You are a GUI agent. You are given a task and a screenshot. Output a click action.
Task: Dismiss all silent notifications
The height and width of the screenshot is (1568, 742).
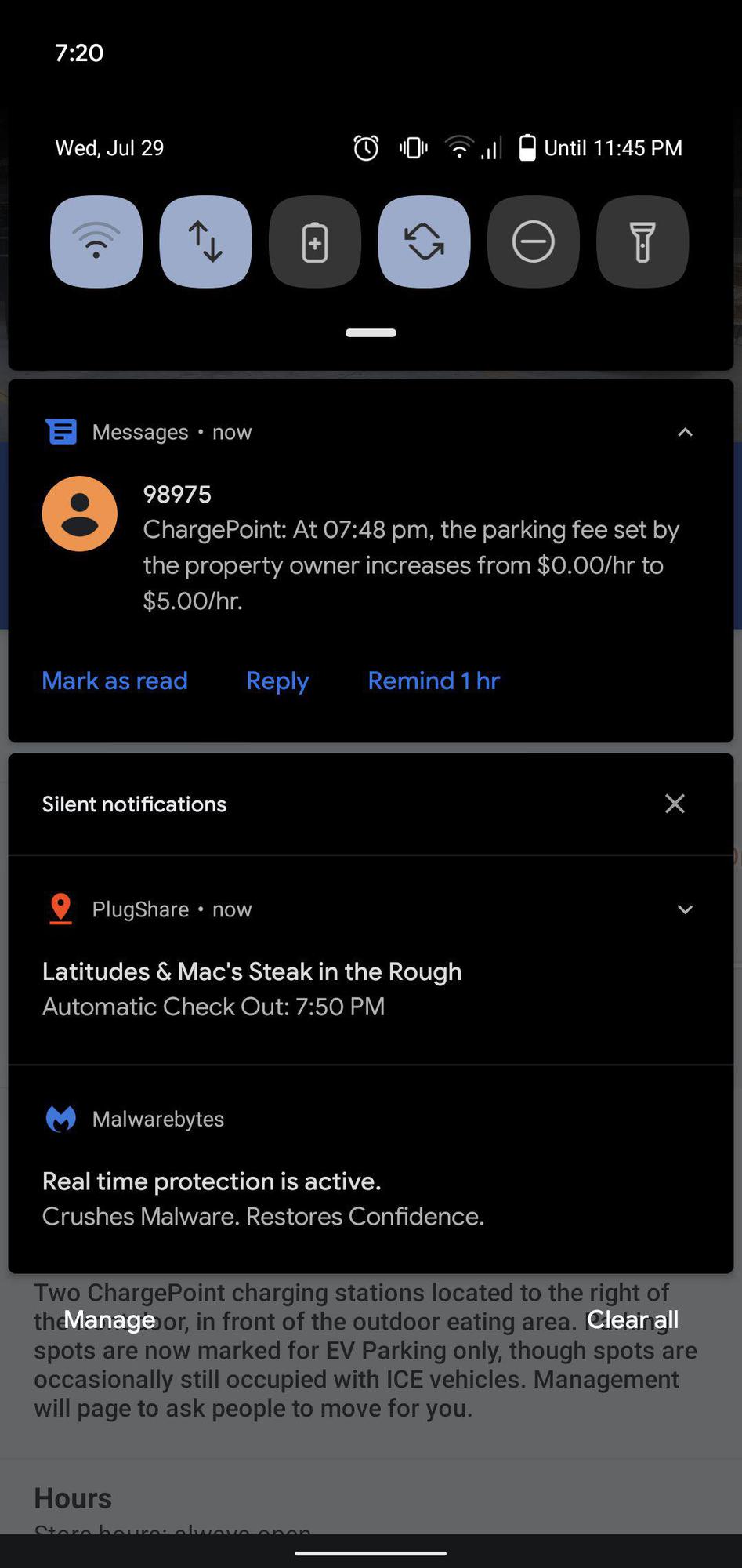(x=675, y=804)
